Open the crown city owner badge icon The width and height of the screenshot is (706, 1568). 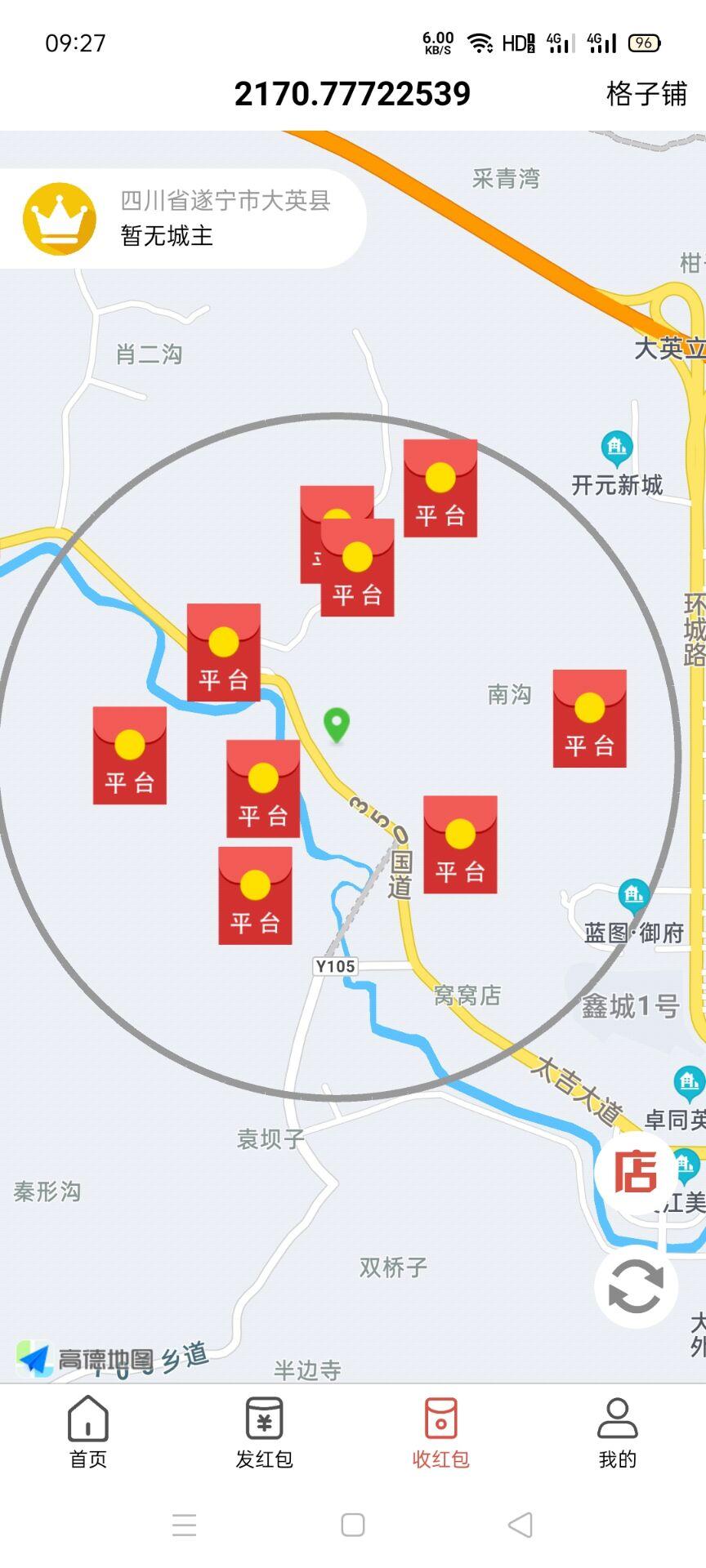(58, 219)
